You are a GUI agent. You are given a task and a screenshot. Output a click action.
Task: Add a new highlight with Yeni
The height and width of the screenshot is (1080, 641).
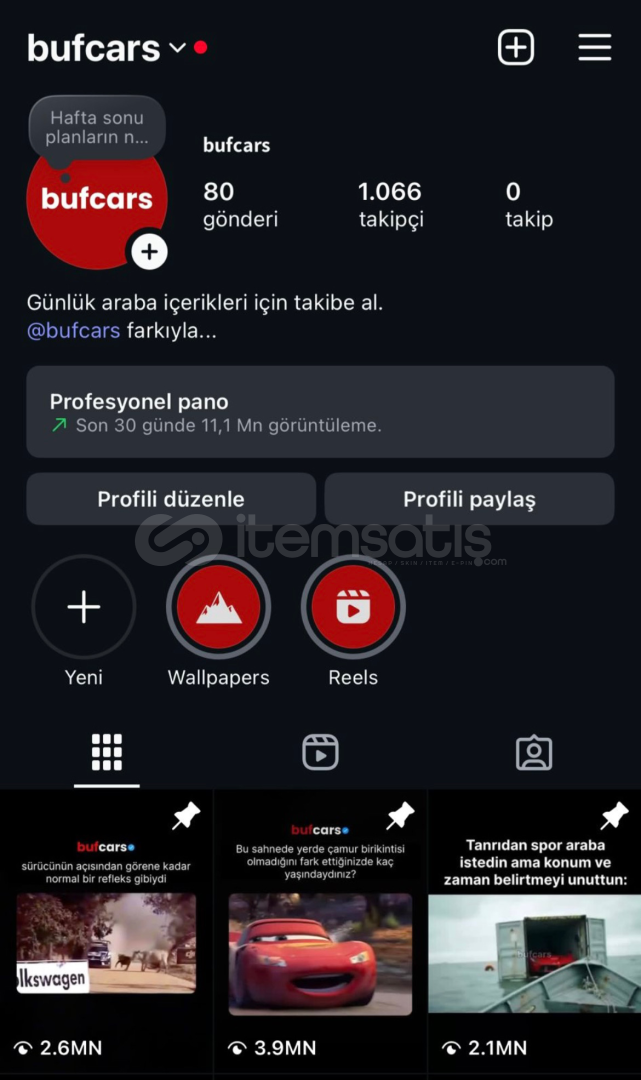(84, 608)
